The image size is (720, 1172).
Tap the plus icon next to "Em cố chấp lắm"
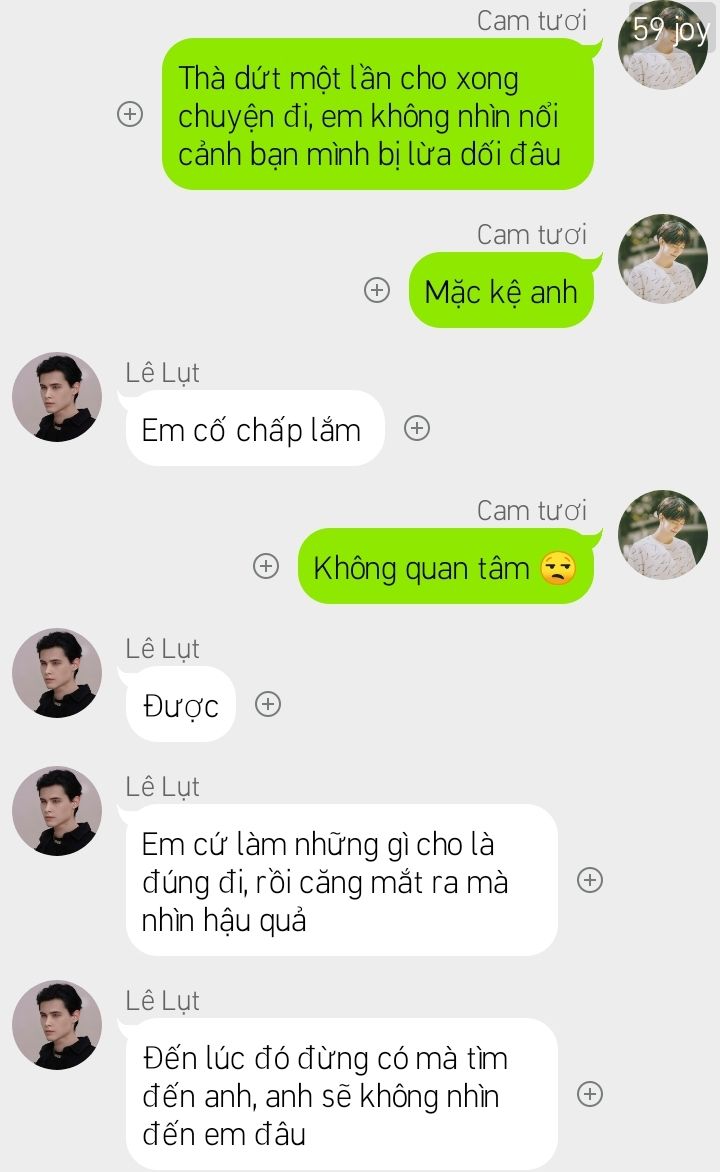(x=416, y=428)
